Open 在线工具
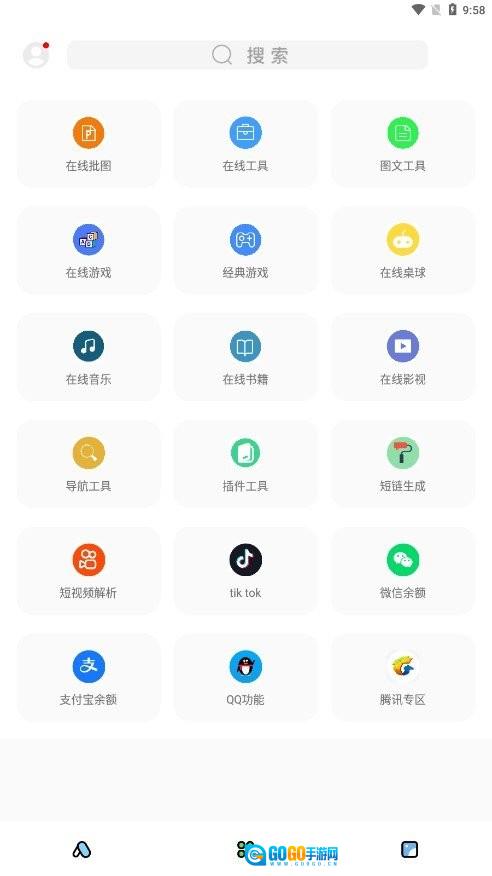This screenshot has height=876, width=492. [246, 144]
